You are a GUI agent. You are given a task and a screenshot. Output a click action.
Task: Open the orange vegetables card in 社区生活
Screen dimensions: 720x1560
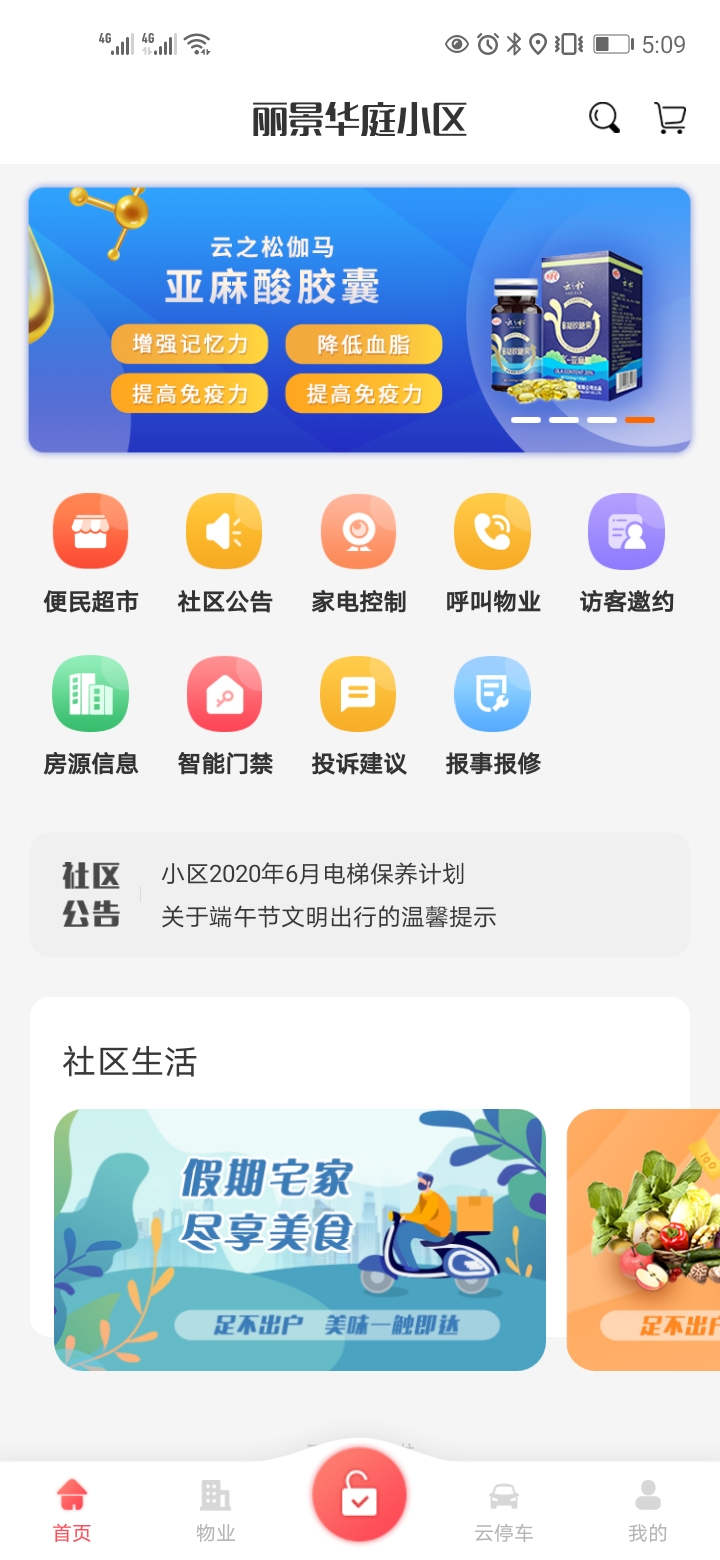643,1239
